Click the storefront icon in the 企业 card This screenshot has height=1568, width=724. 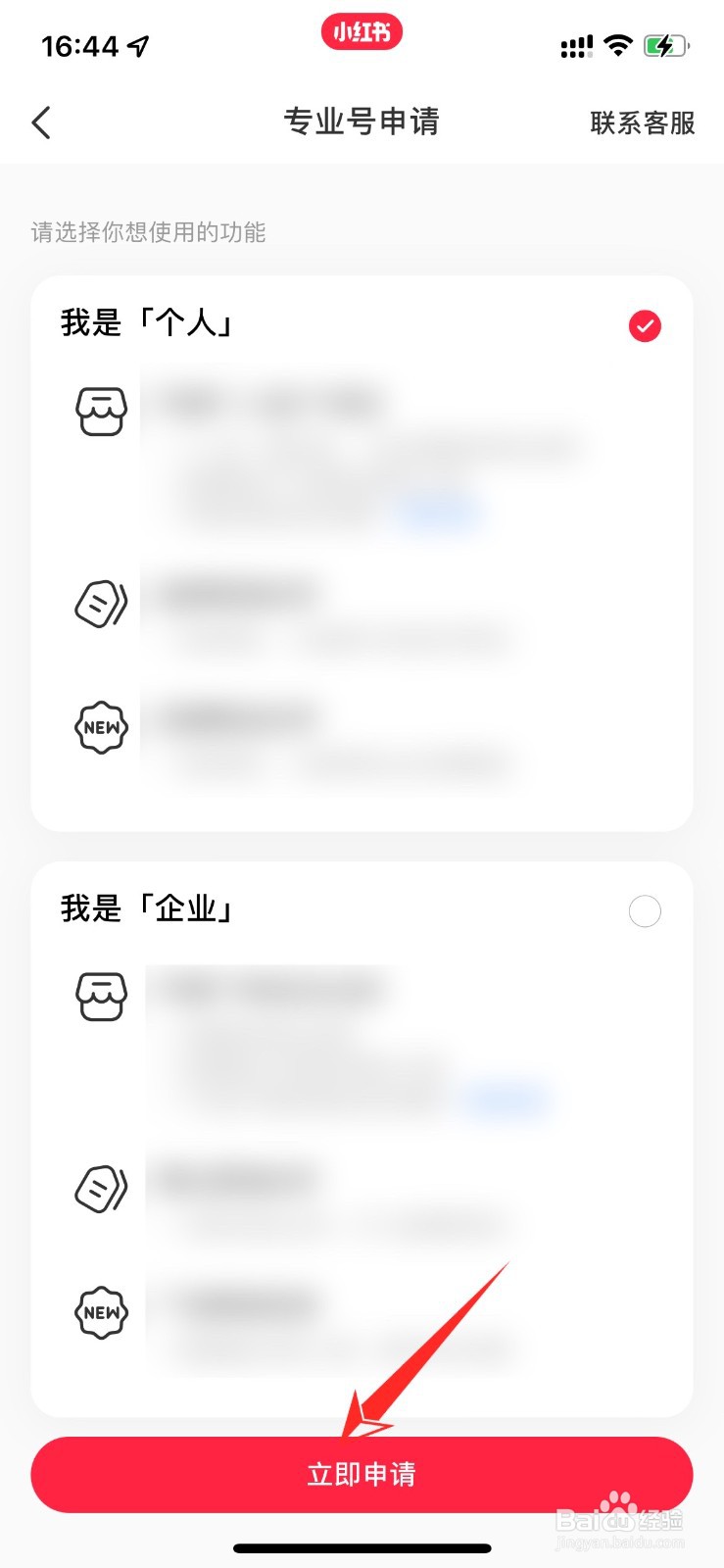(x=101, y=996)
